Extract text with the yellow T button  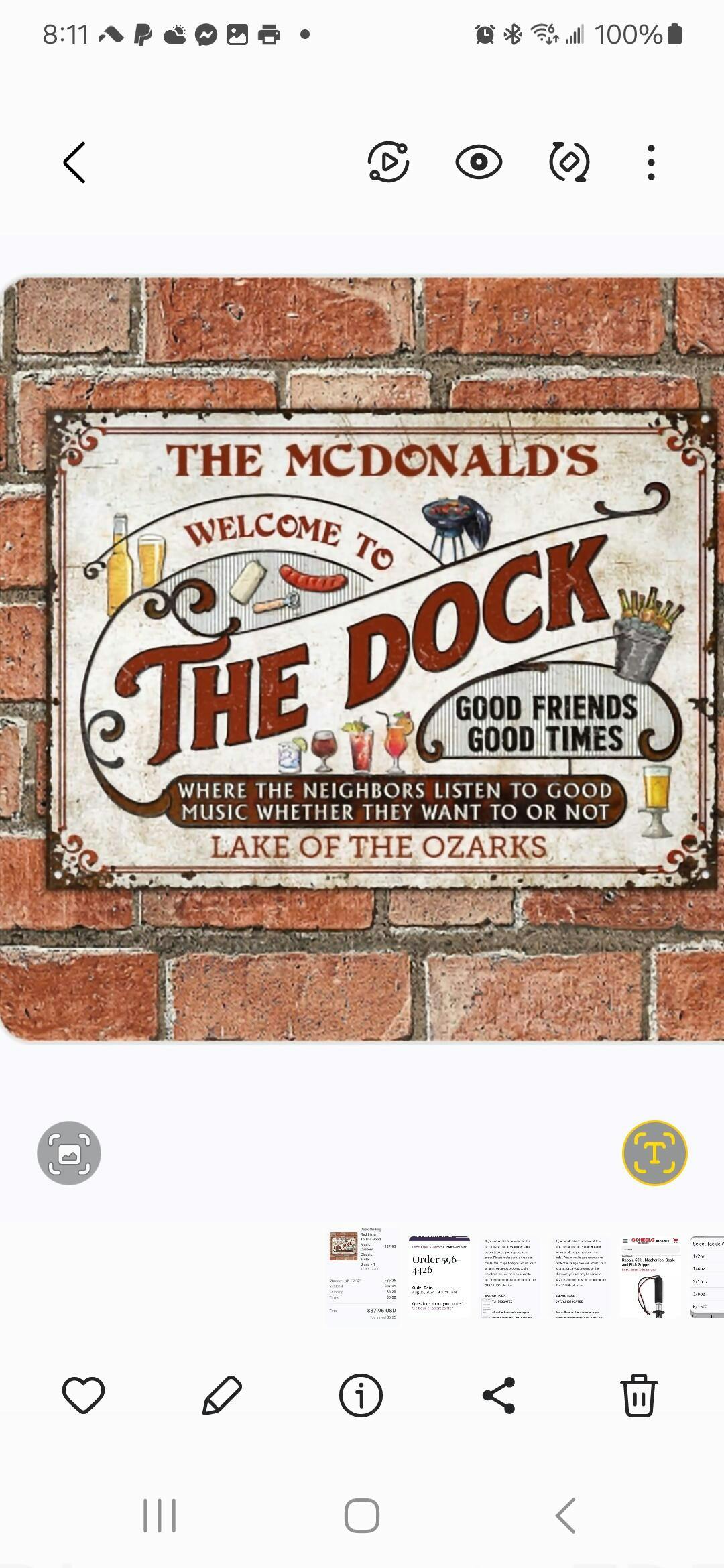click(654, 1153)
